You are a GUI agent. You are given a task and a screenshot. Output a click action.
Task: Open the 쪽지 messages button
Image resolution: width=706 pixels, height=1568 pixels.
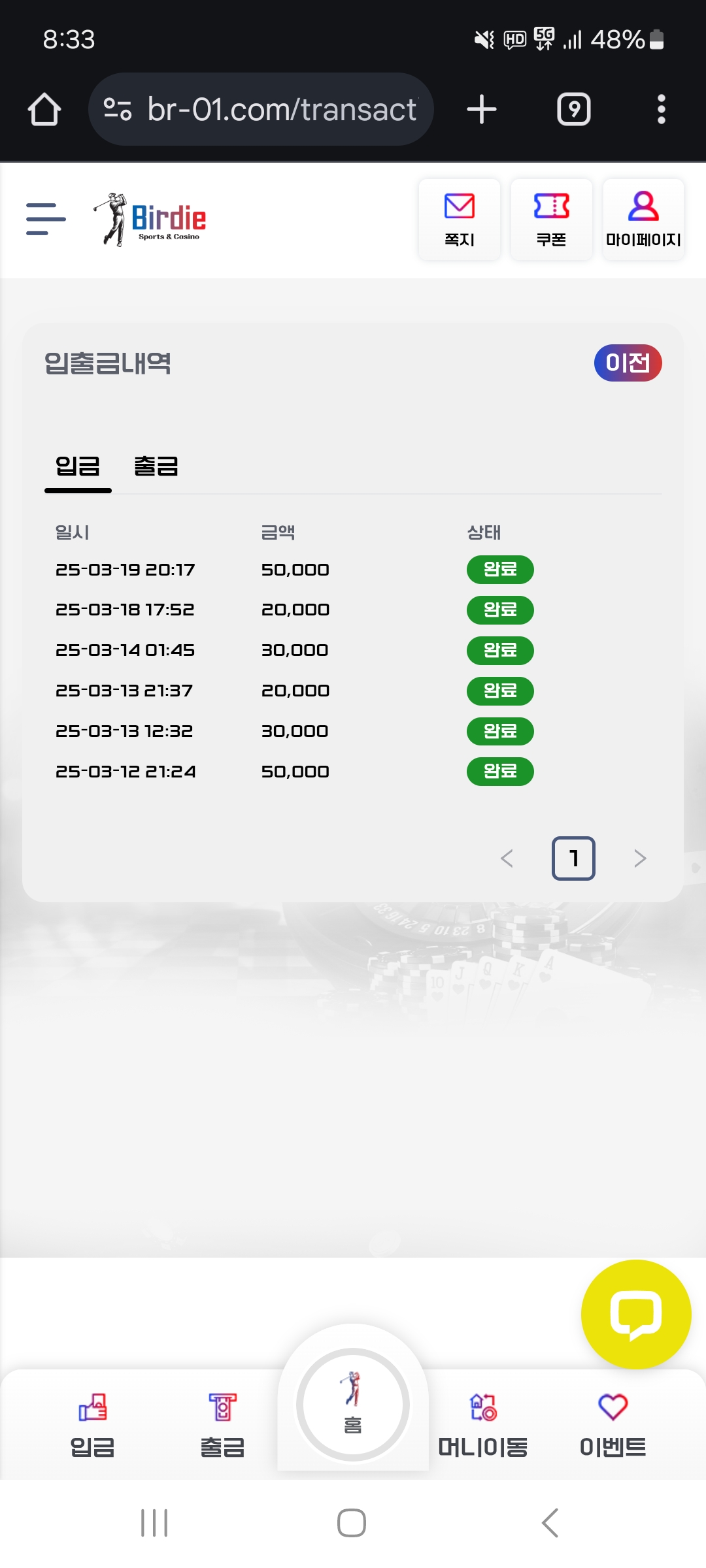tap(460, 220)
